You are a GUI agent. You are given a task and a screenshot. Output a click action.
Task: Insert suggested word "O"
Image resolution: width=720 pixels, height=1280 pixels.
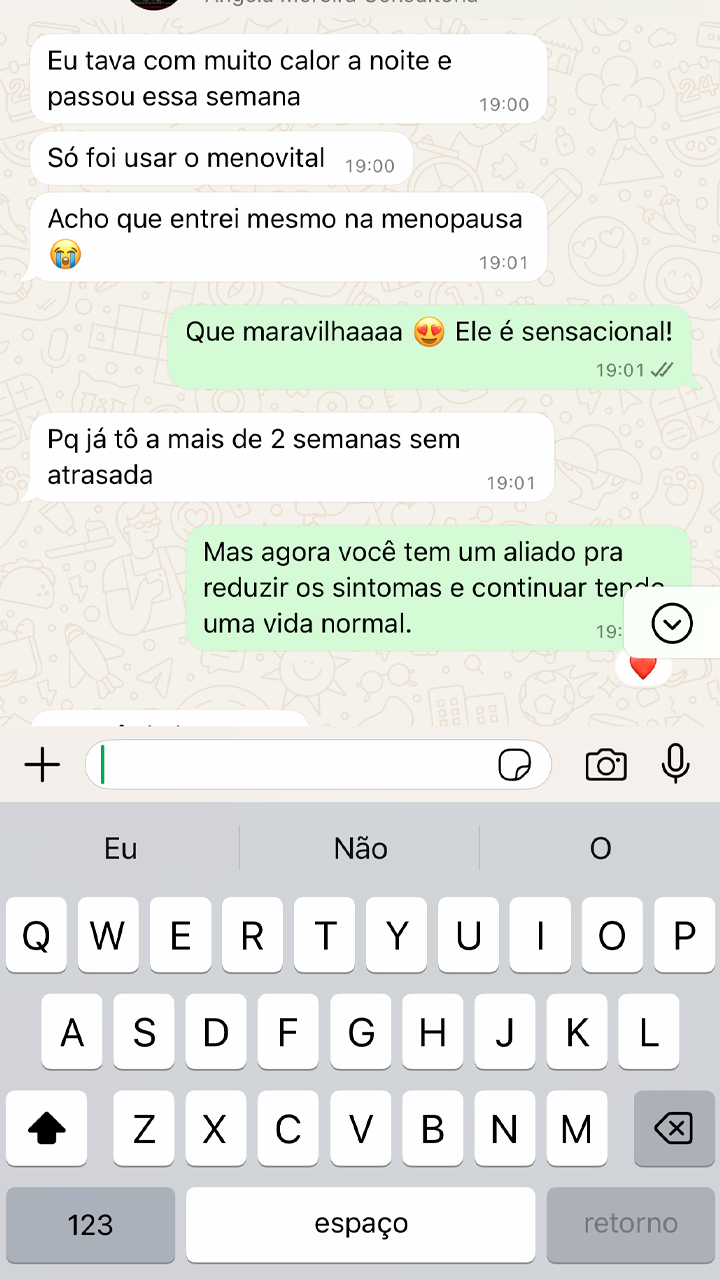pos(600,849)
